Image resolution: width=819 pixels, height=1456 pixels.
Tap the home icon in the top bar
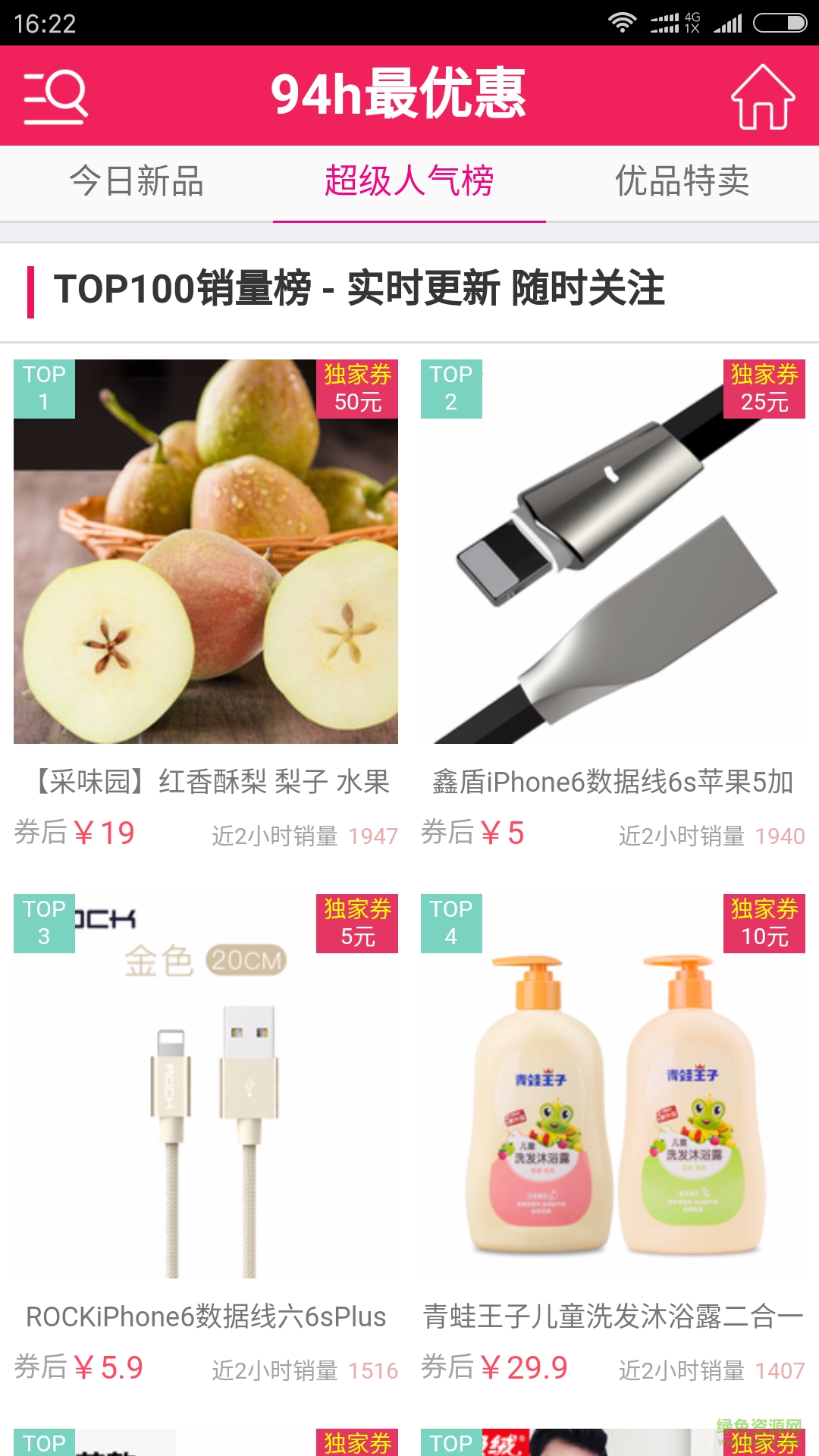(x=766, y=96)
